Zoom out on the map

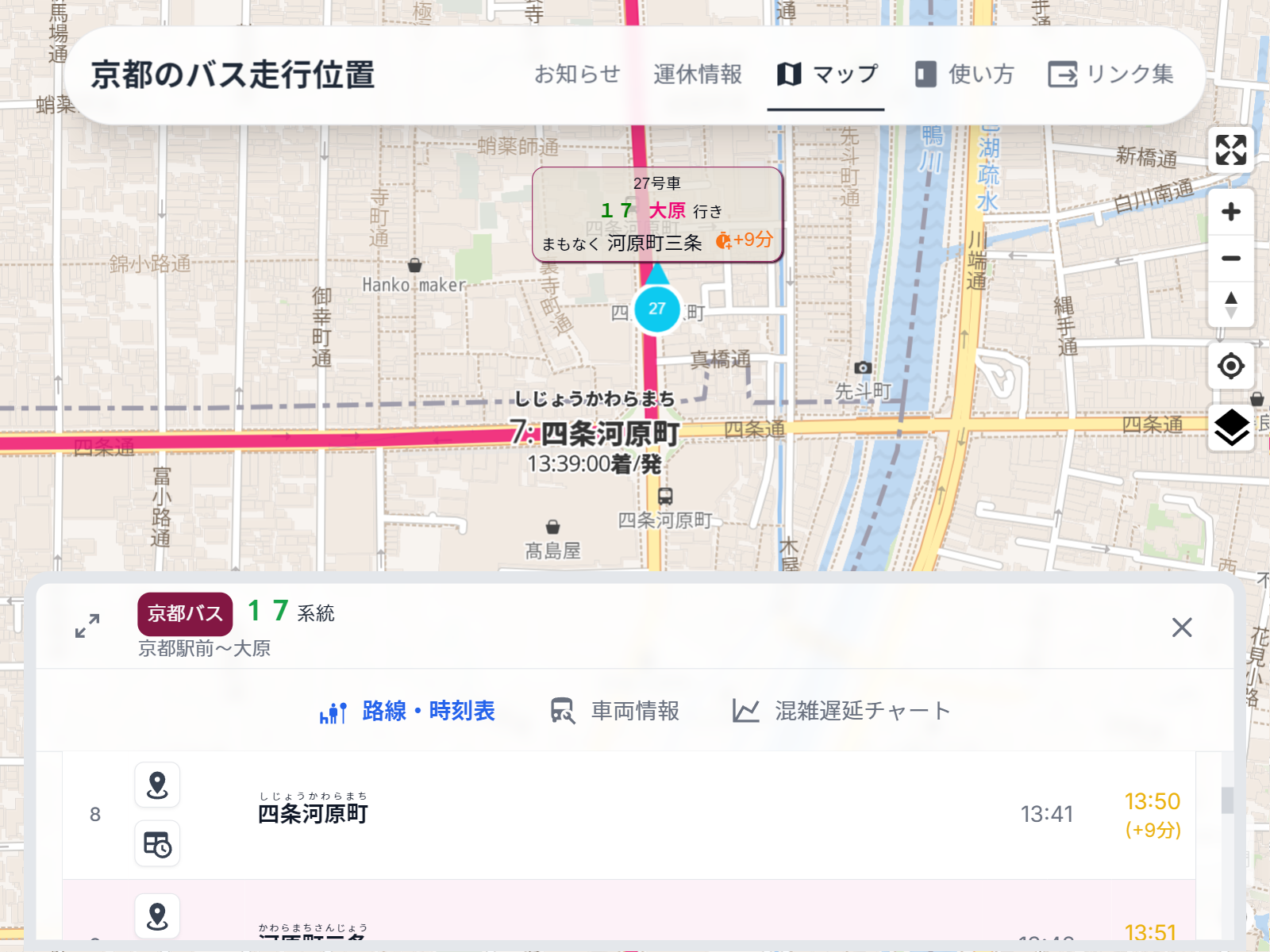tap(1230, 258)
